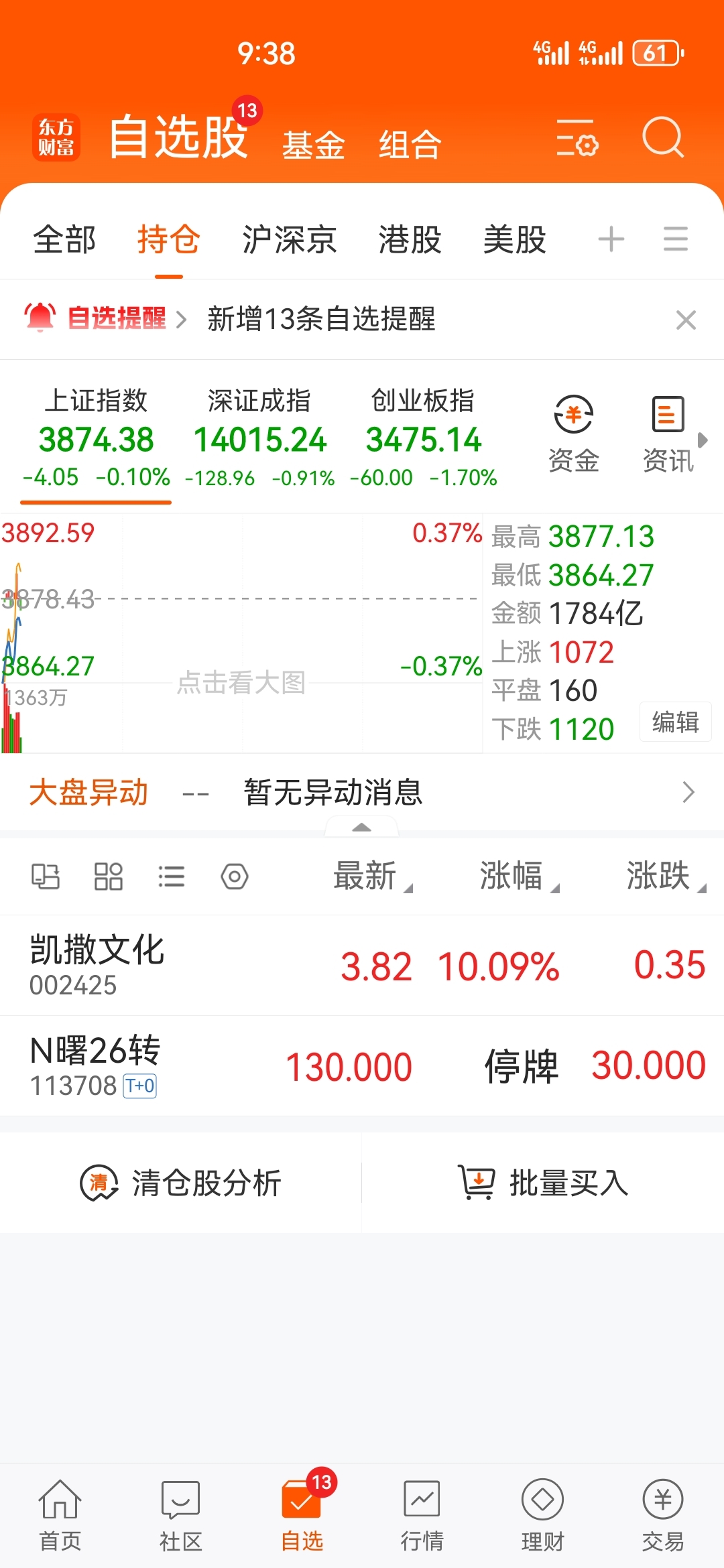Dismiss the 自选提醒 banner

686,320
